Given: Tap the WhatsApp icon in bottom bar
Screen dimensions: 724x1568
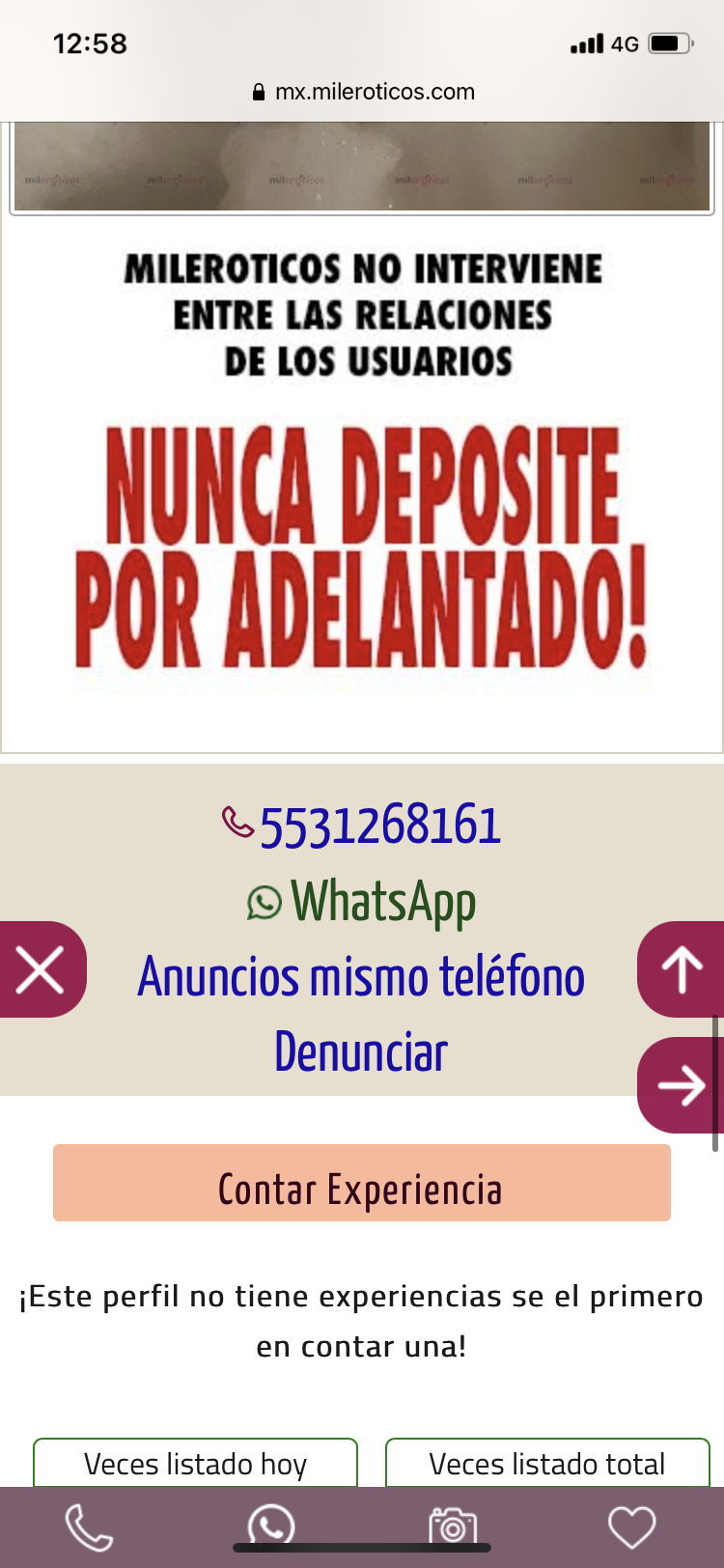Looking at the screenshot, I should pos(271,1526).
